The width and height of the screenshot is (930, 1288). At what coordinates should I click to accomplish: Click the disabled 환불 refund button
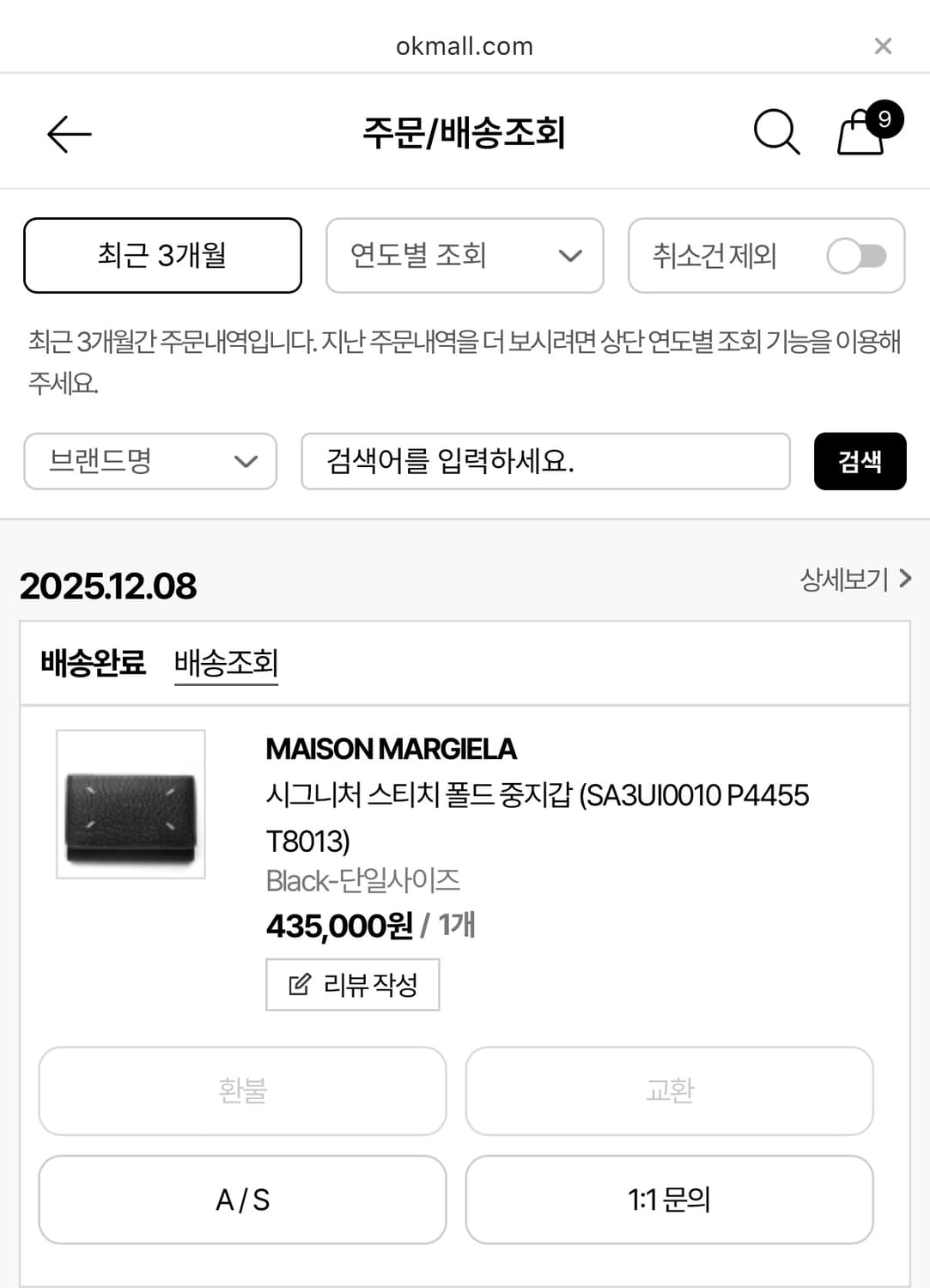pos(241,1091)
